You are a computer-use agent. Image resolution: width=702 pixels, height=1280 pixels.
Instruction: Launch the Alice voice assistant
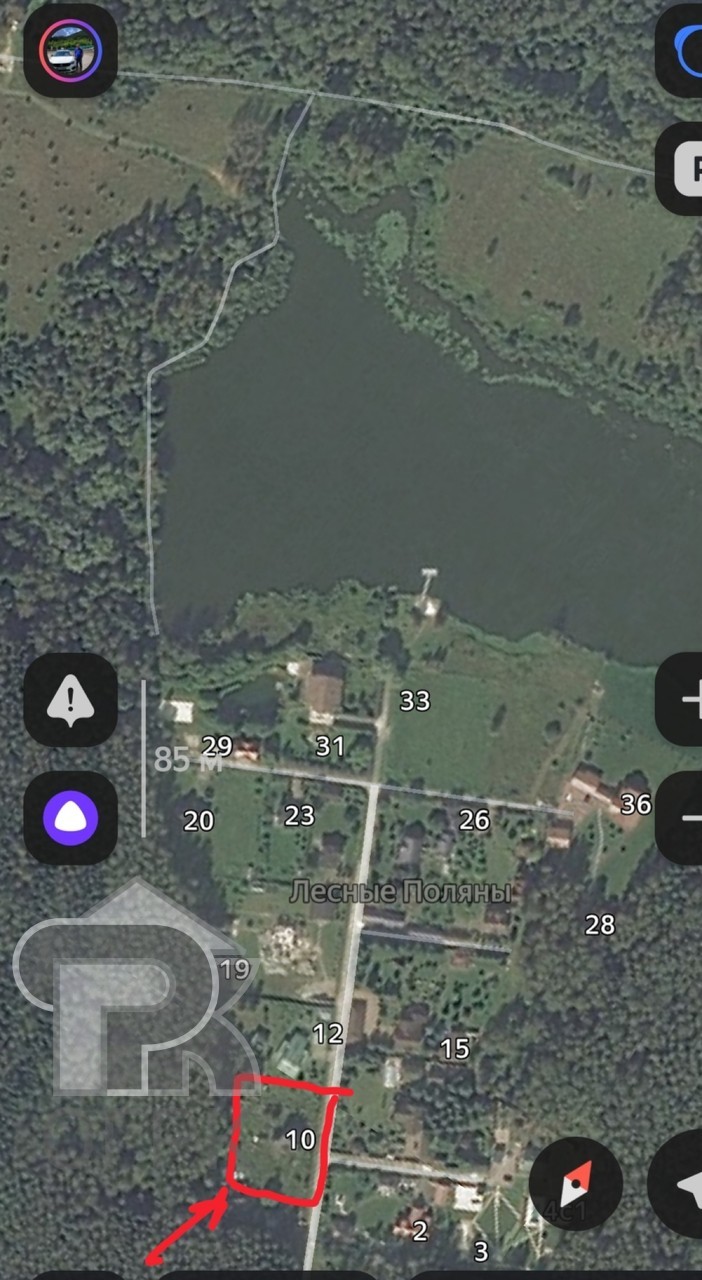pyautogui.click(x=70, y=817)
